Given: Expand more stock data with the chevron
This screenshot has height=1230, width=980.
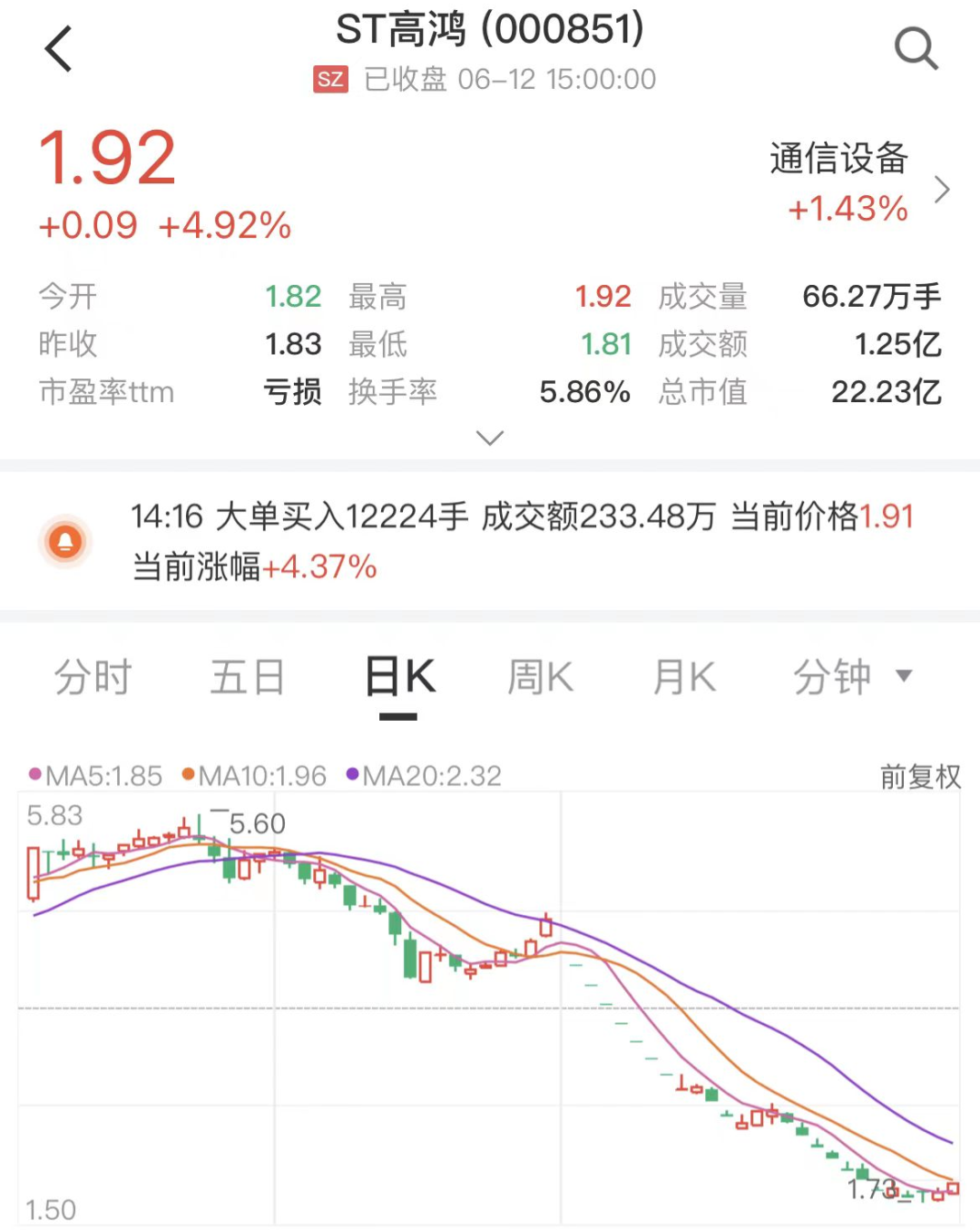Looking at the screenshot, I should (489, 438).
